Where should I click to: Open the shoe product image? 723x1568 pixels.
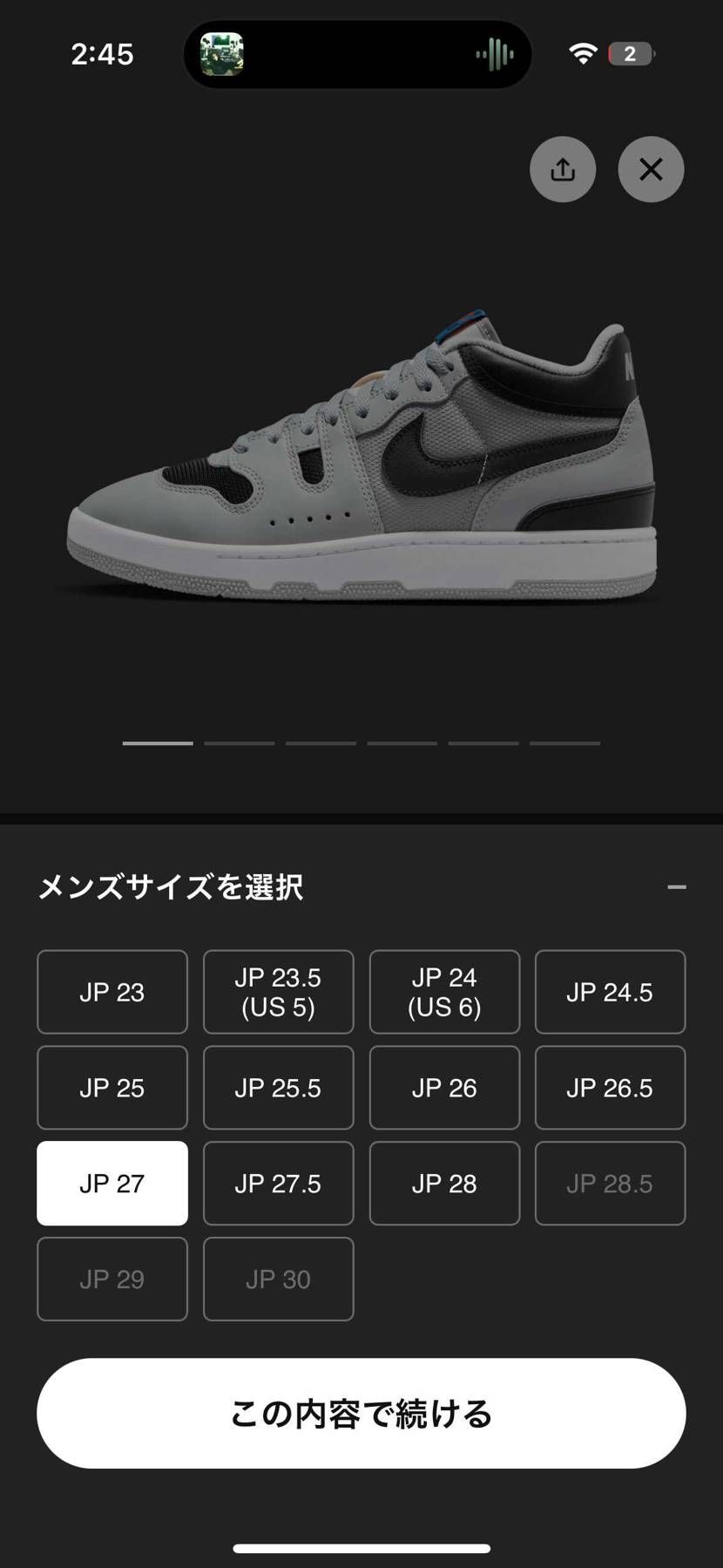[361, 459]
